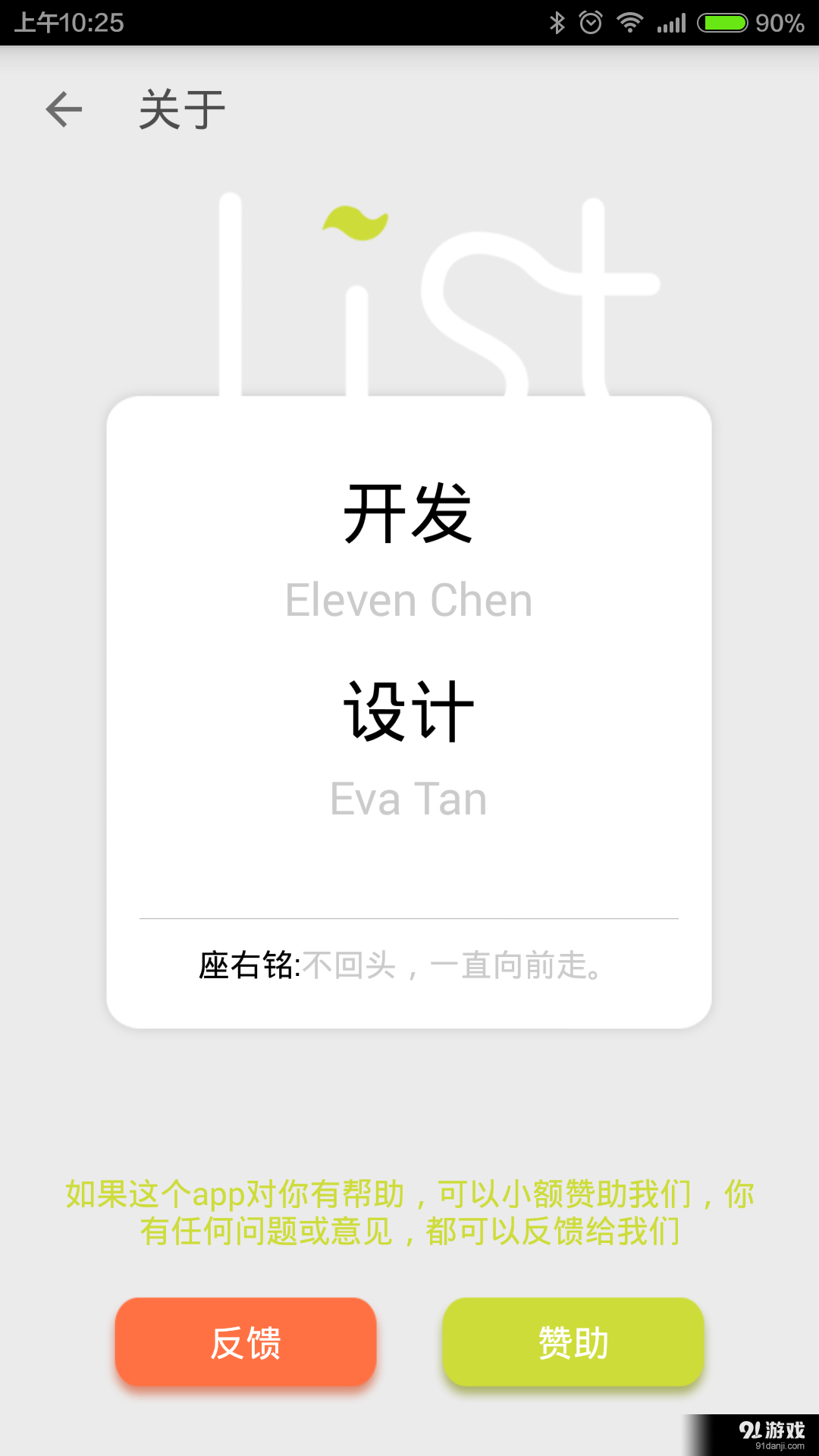Tap the Wi-Fi signal icon
The height and width of the screenshot is (1456, 819).
pos(629,23)
